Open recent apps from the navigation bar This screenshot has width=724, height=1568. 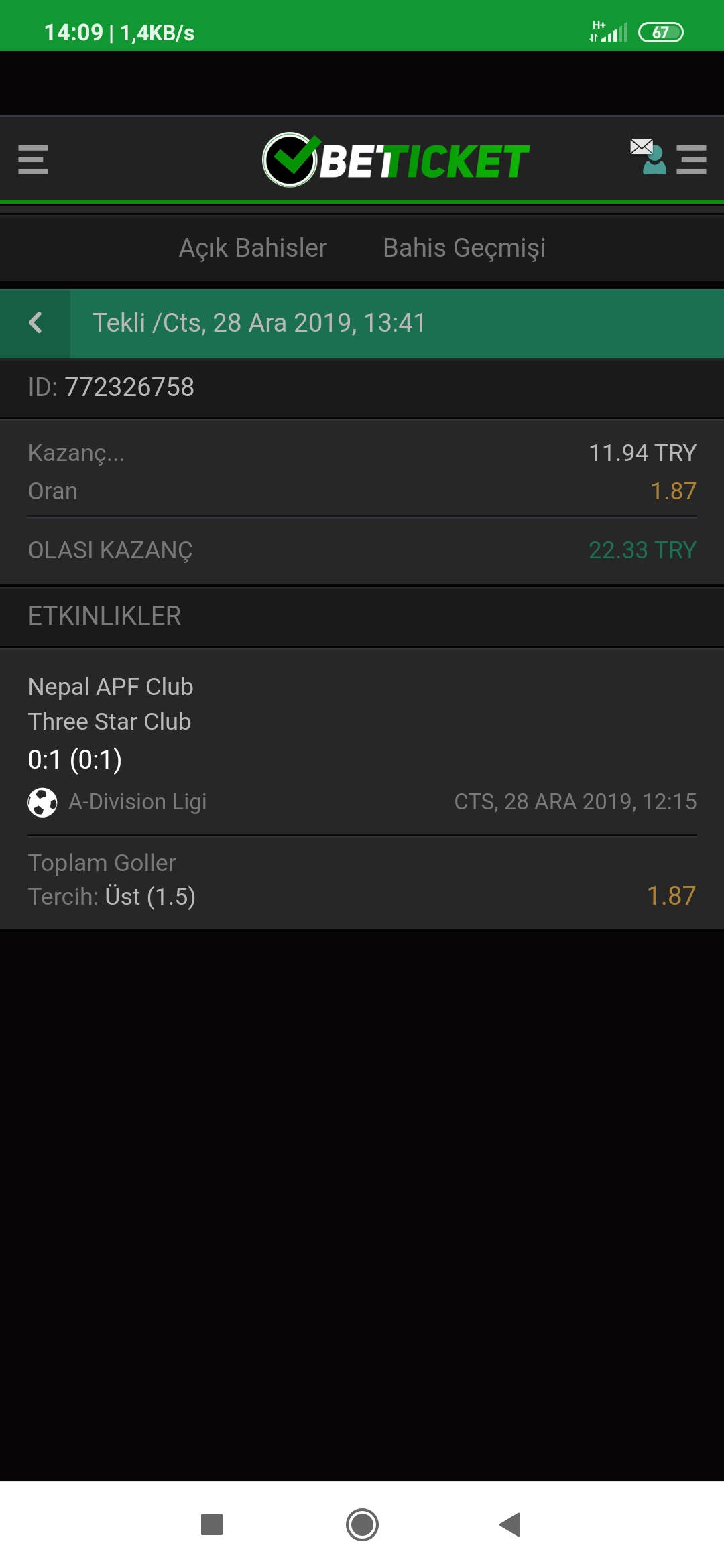click(212, 1524)
